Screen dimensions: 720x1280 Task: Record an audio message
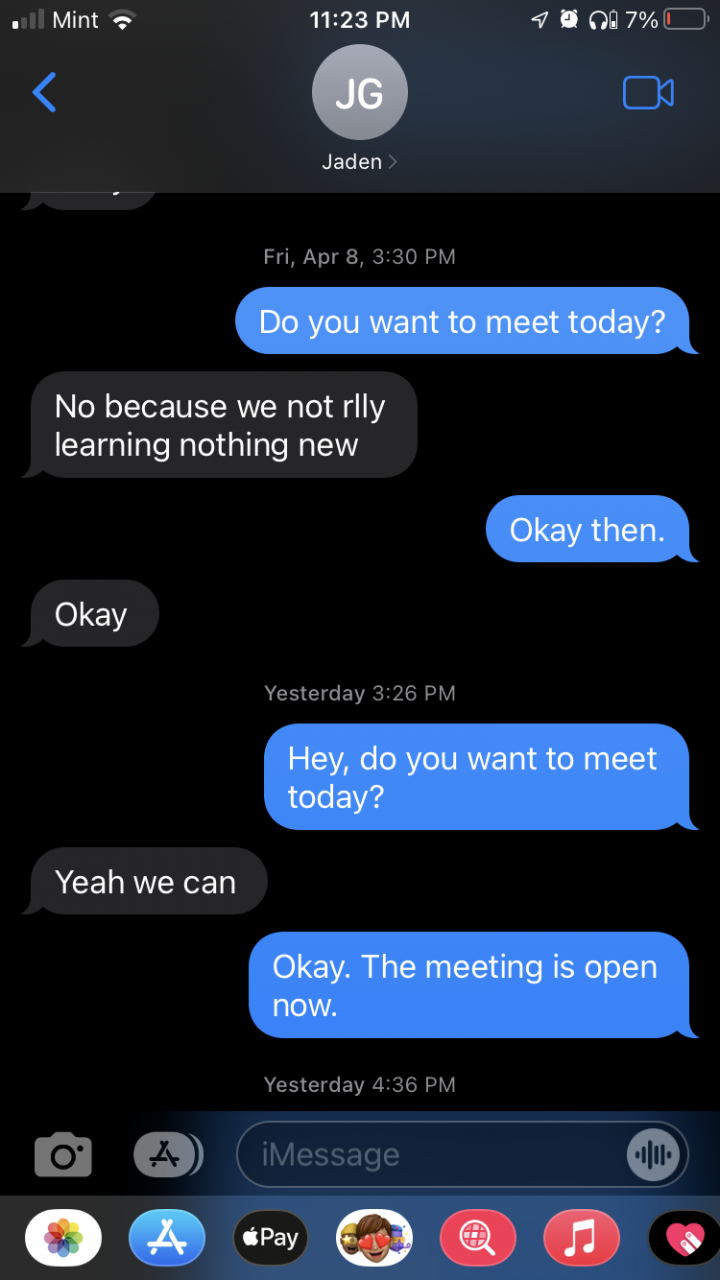pyautogui.click(x=654, y=1155)
